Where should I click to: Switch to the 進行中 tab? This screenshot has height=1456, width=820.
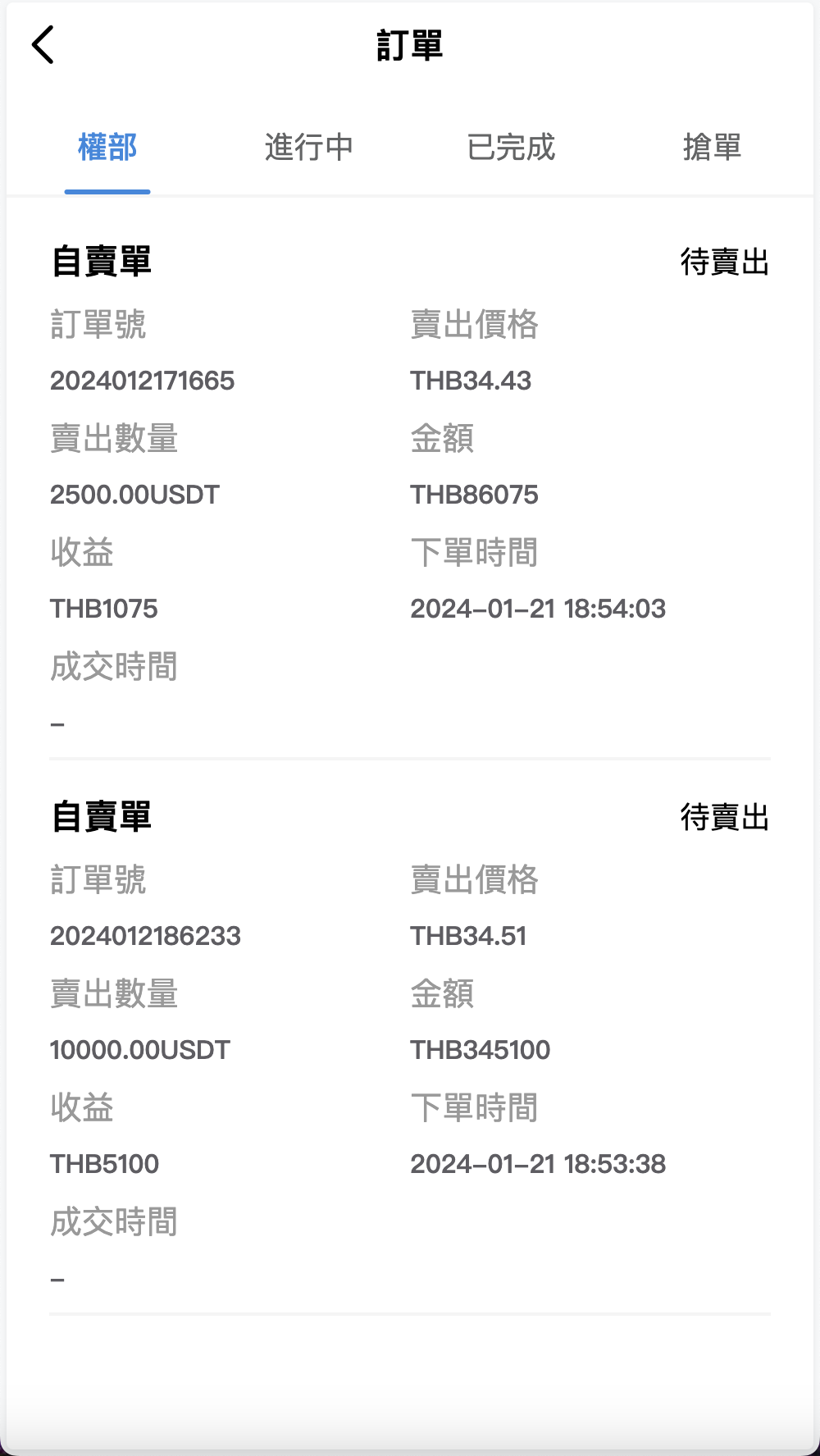(x=309, y=148)
